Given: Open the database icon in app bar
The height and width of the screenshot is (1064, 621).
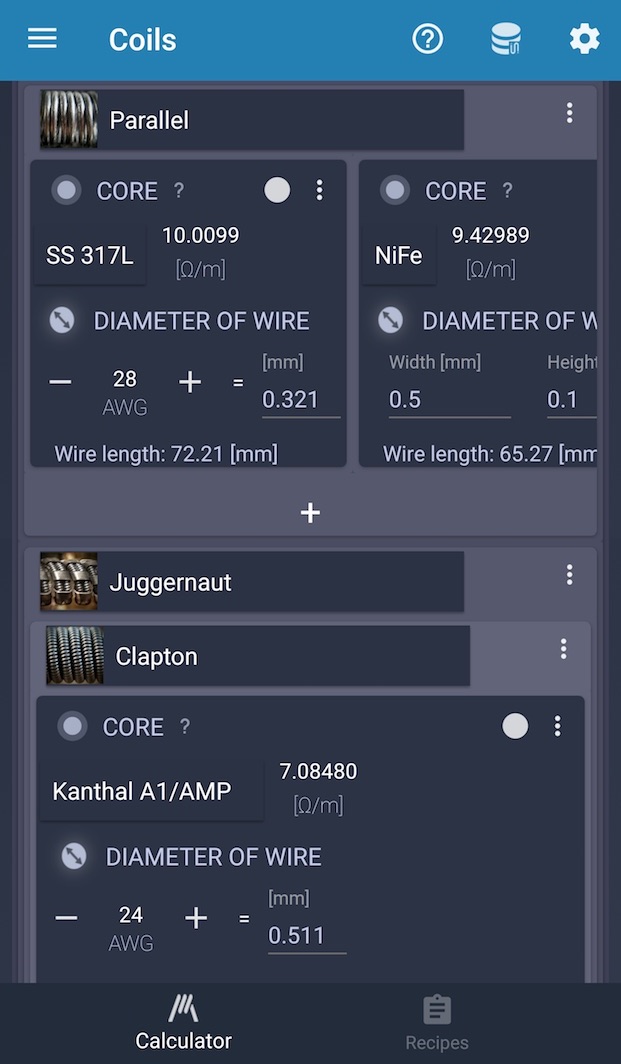Looking at the screenshot, I should (x=506, y=39).
